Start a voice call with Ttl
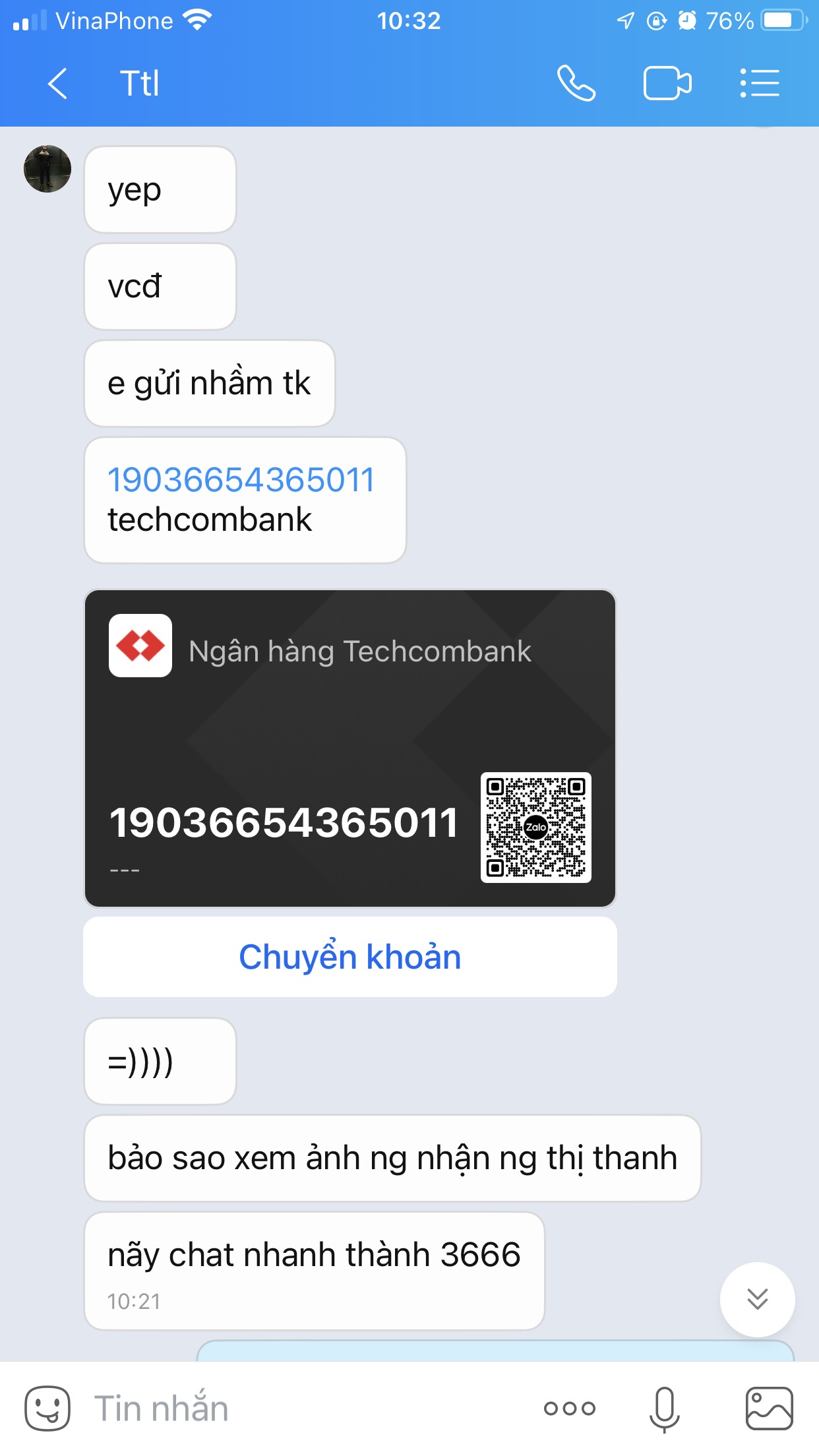This screenshot has width=819, height=1456. point(576,84)
